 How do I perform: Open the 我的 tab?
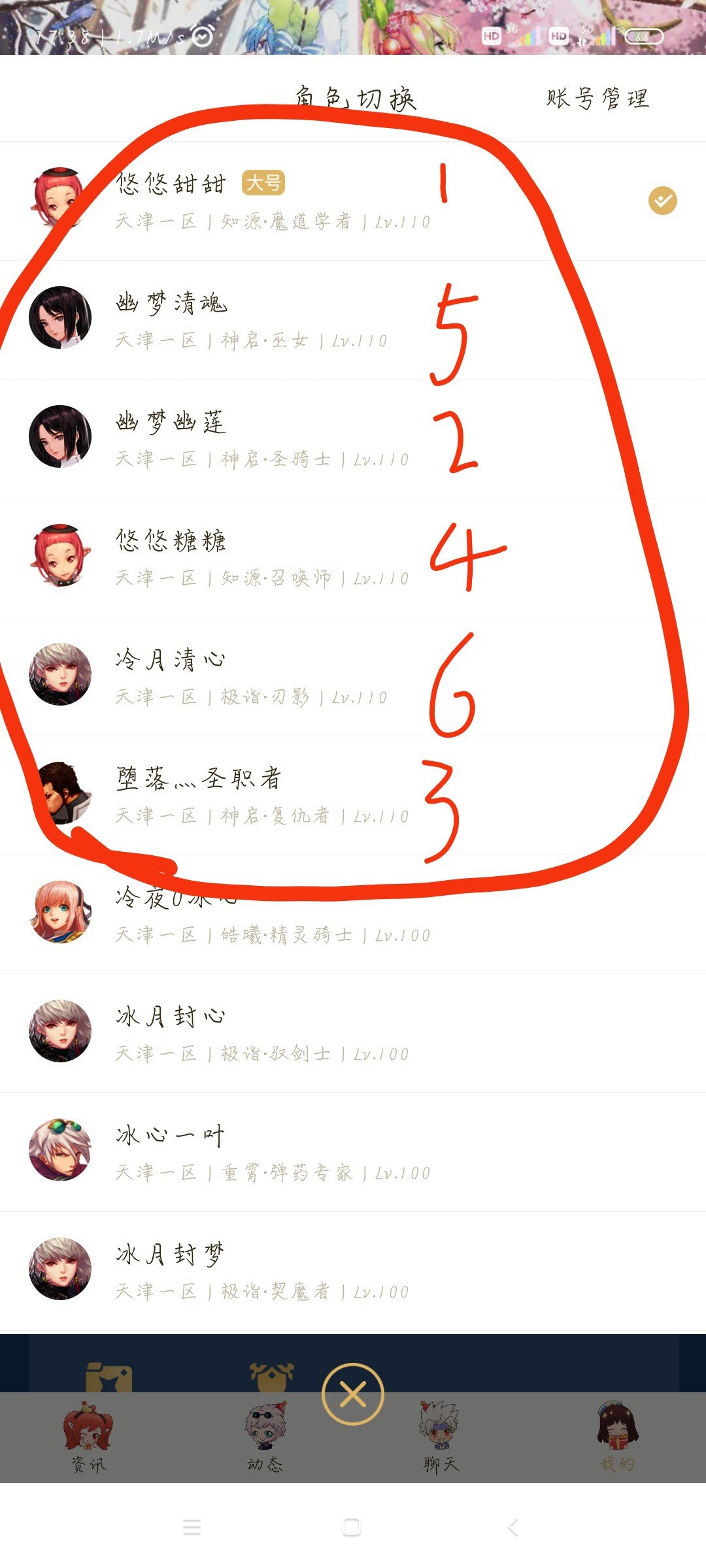pyautogui.click(x=618, y=1438)
